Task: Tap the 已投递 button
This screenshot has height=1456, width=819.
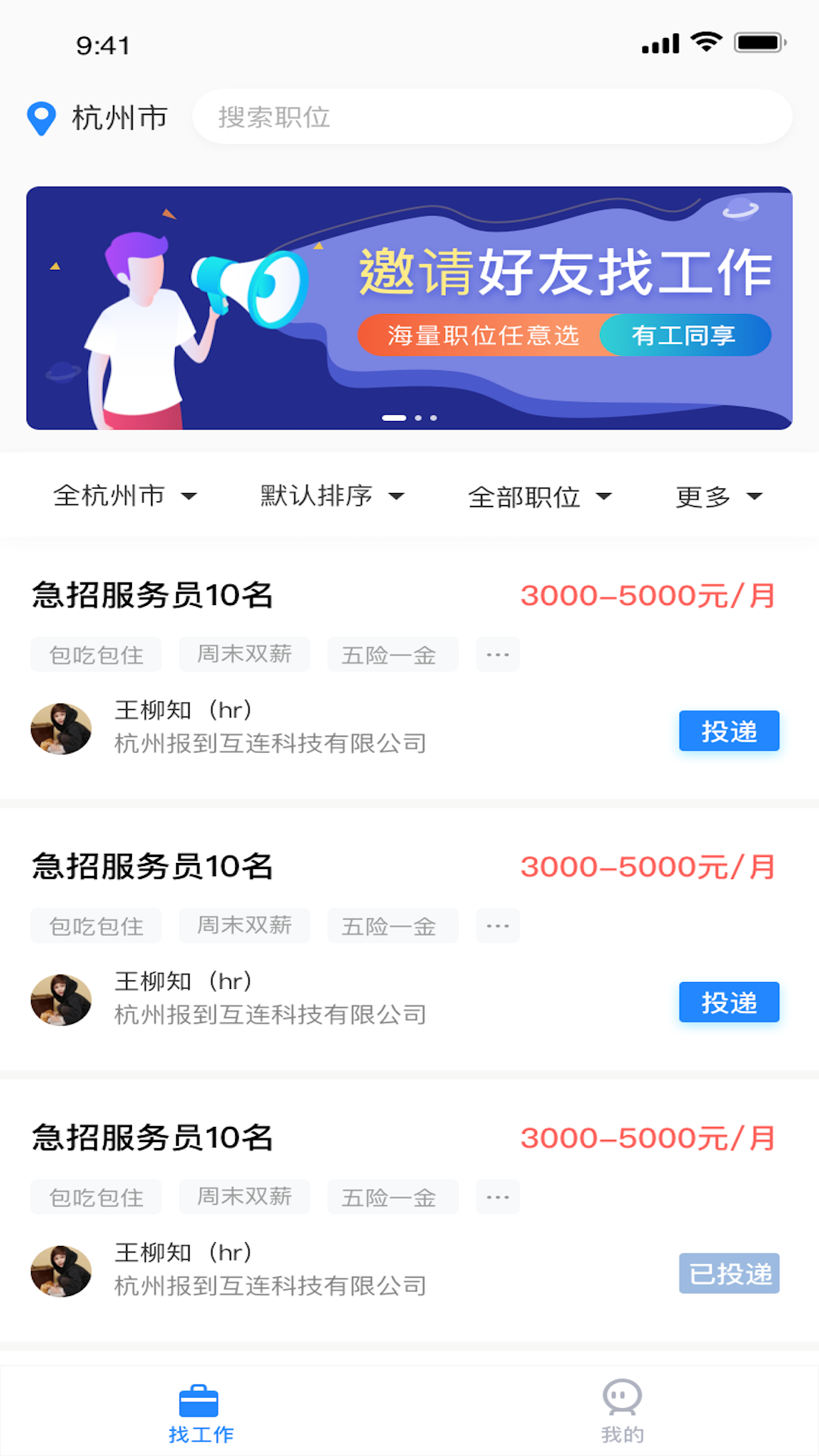Action: click(729, 1273)
